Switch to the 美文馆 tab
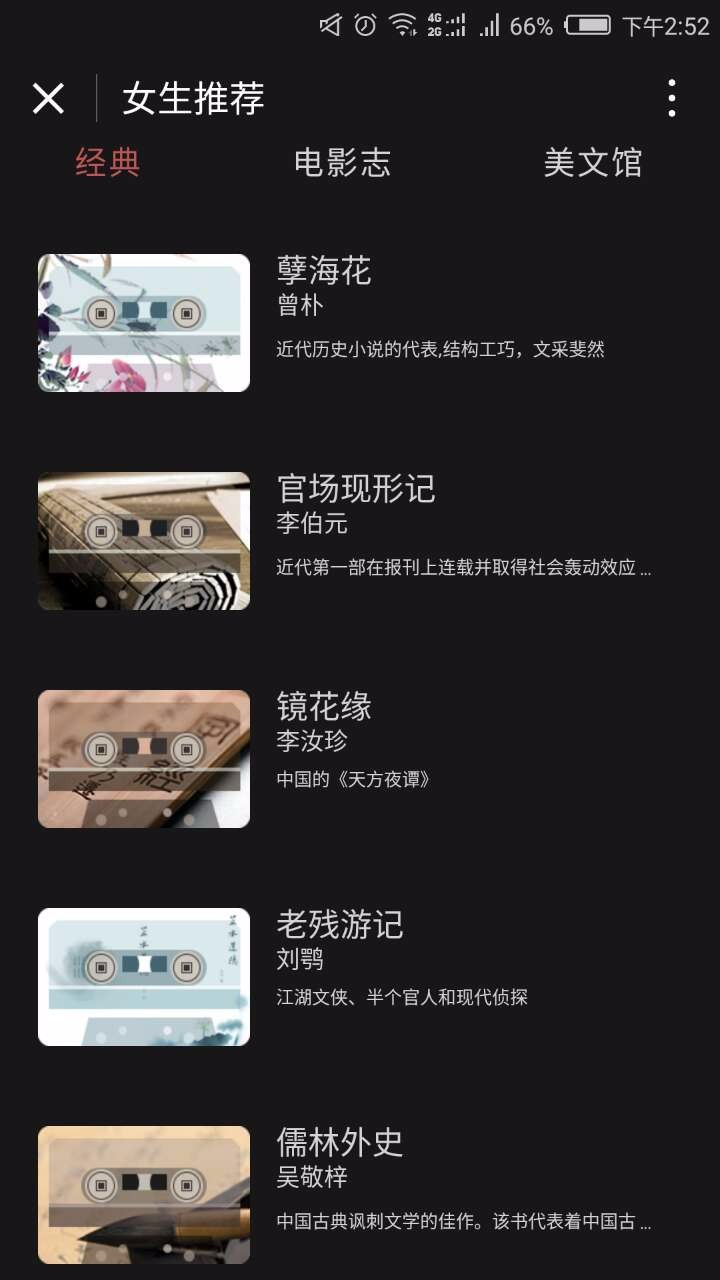 click(x=592, y=162)
